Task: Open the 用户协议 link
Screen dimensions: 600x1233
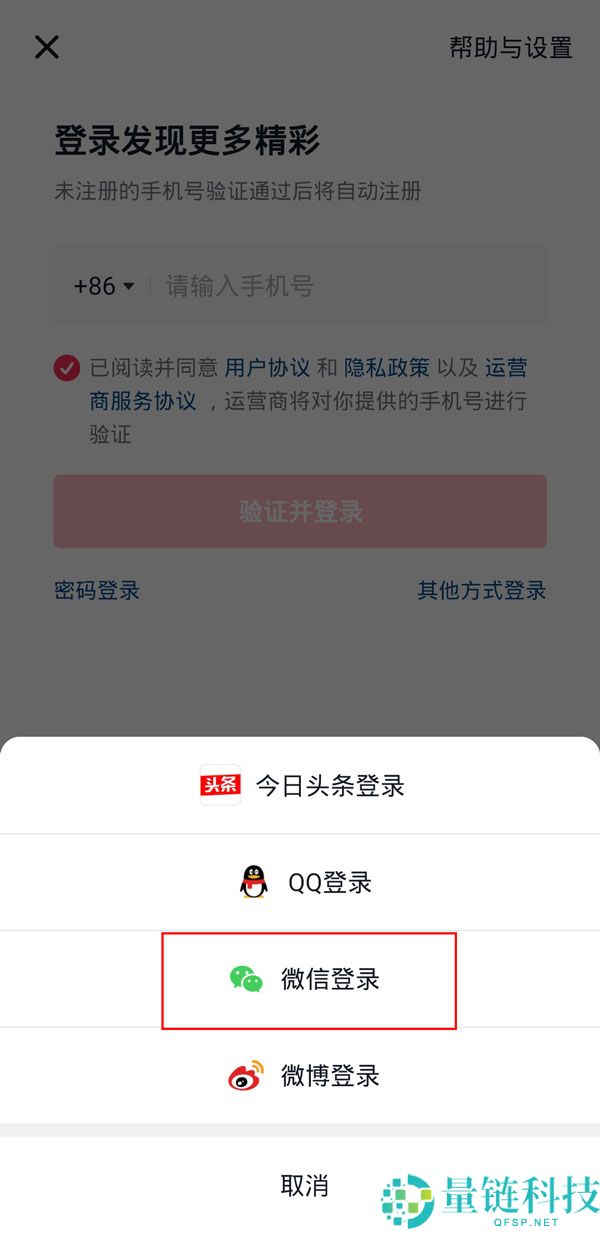Action: (267, 368)
